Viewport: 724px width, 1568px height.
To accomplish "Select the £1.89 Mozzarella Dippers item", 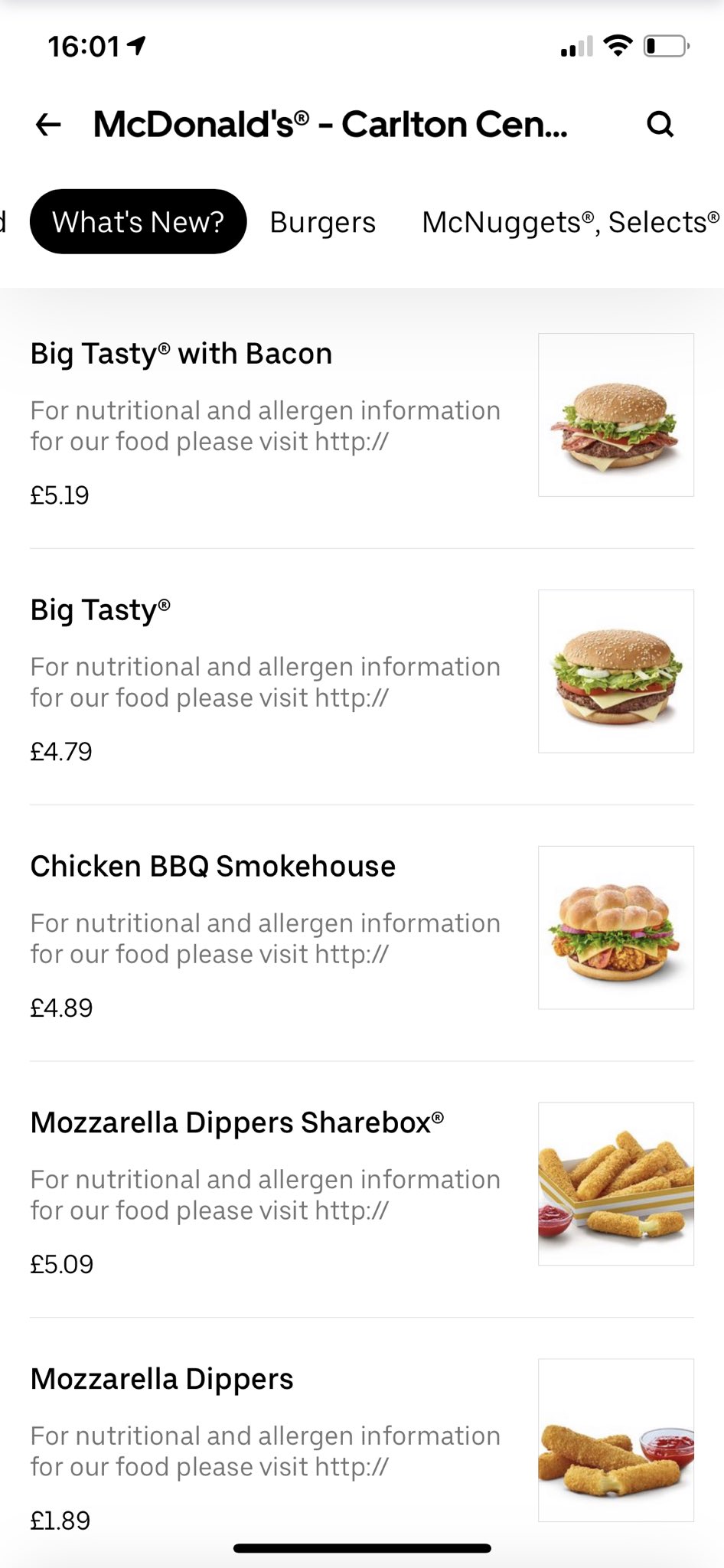I will coord(161,1380).
